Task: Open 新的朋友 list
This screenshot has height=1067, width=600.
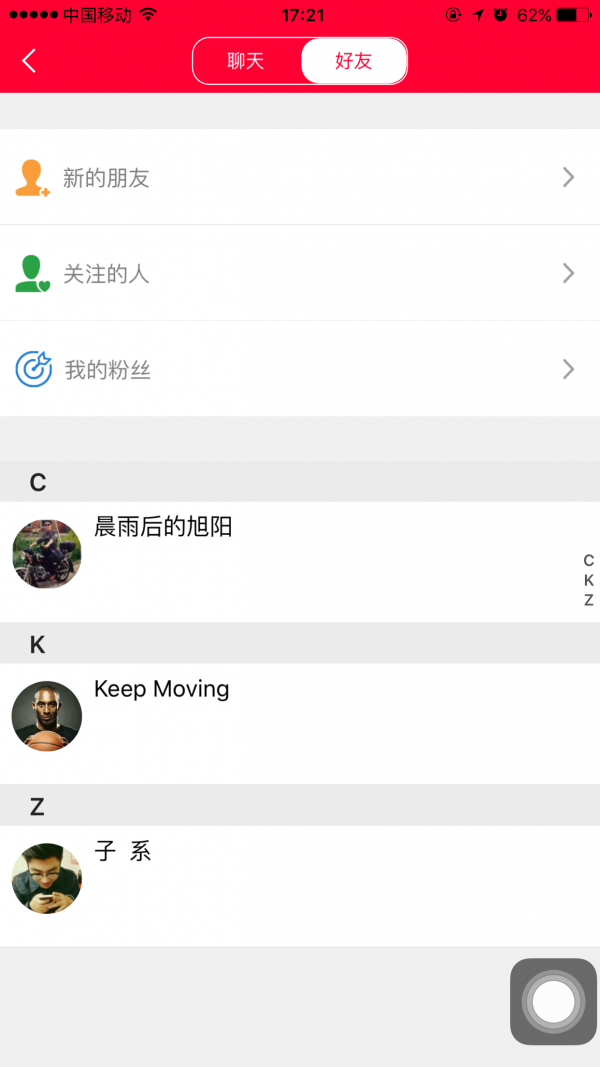Action: 300,178
